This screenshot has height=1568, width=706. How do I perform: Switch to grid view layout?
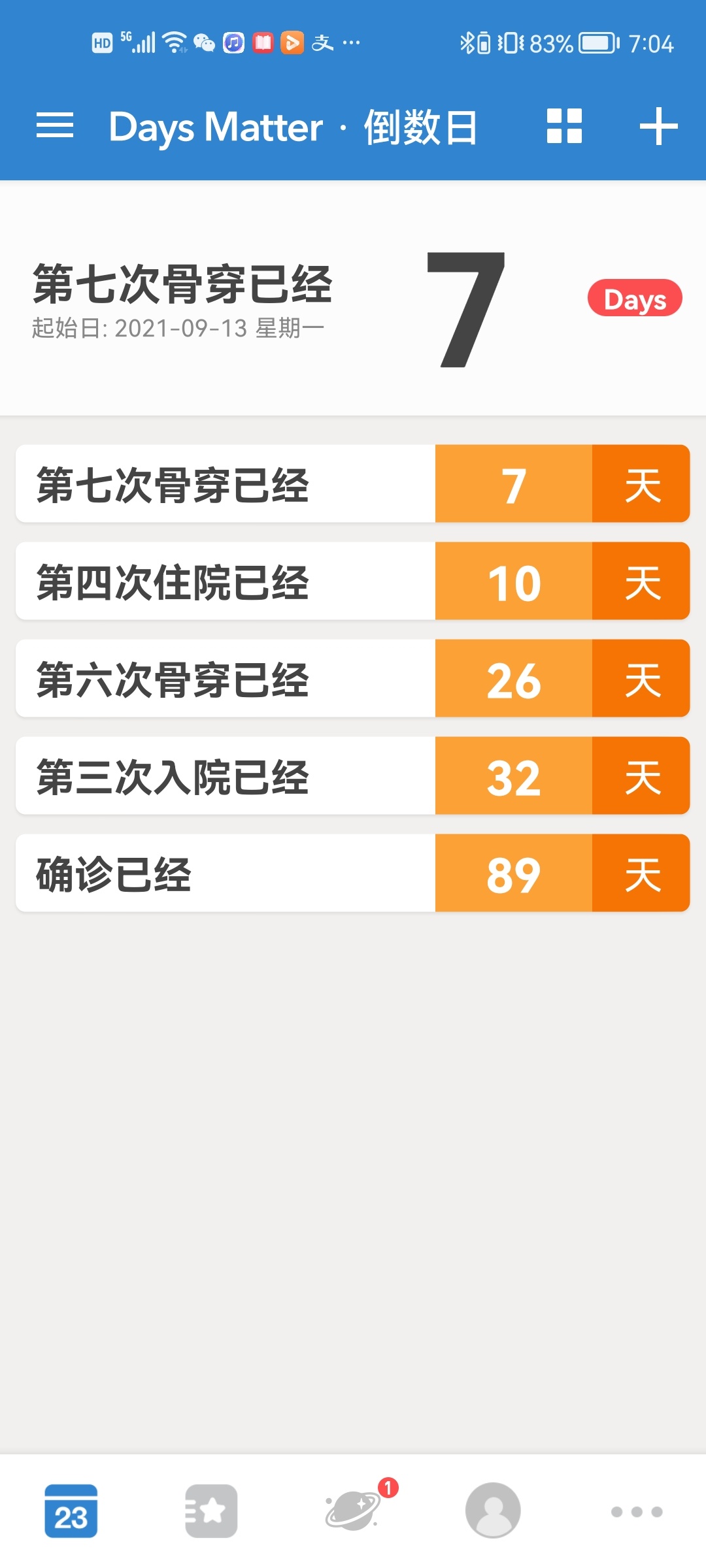tap(564, 125)
